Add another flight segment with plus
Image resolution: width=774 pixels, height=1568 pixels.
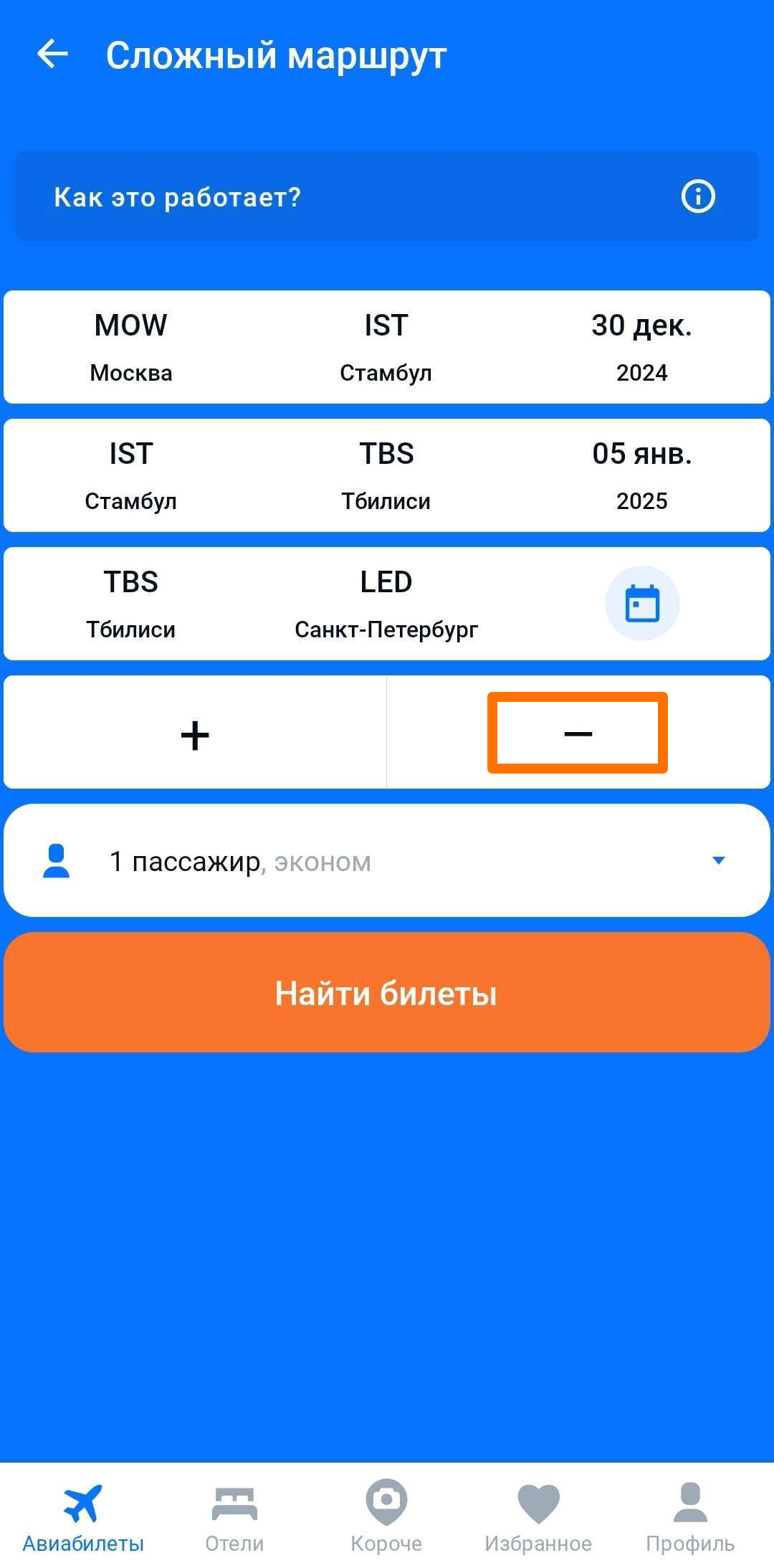pos(195,735)
